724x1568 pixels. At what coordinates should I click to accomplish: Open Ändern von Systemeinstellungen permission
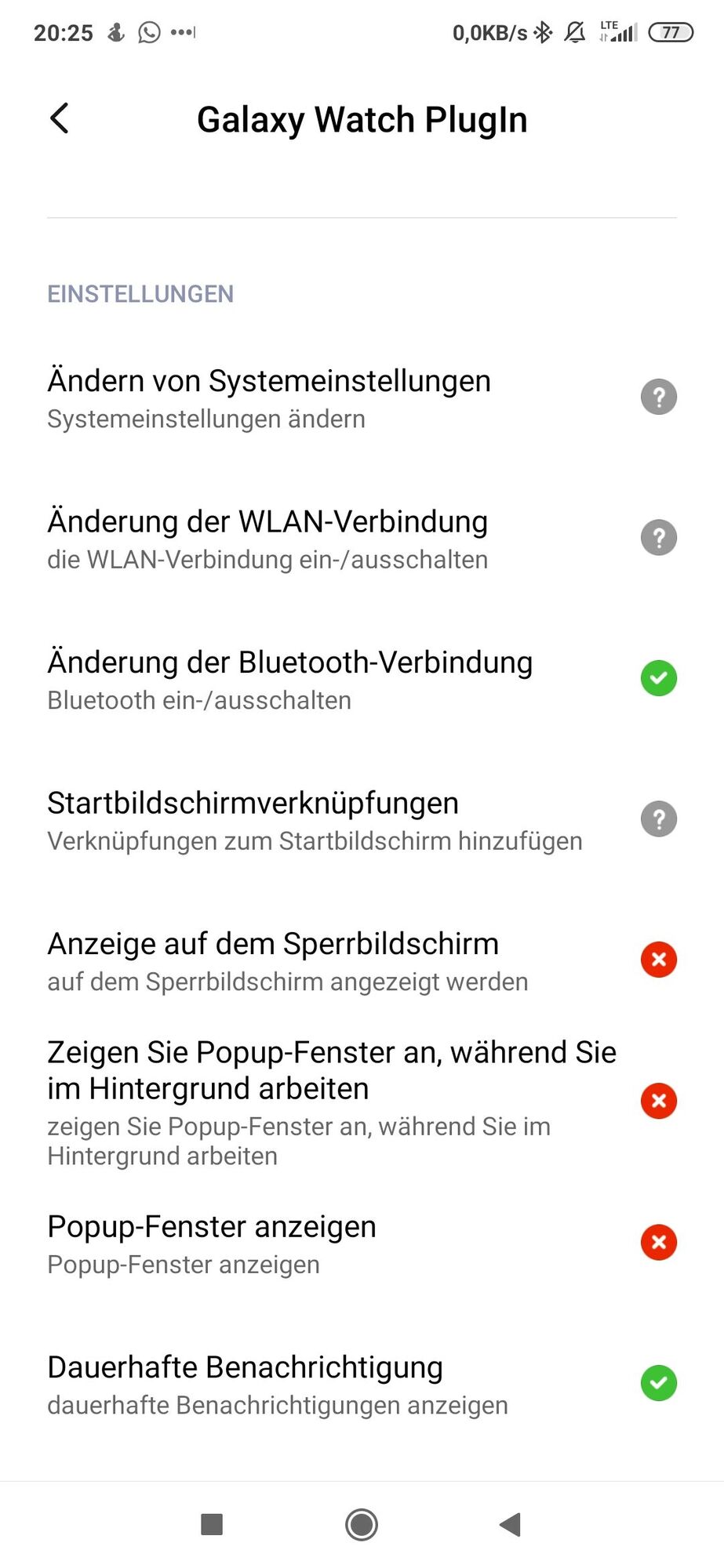click(361, 397)
